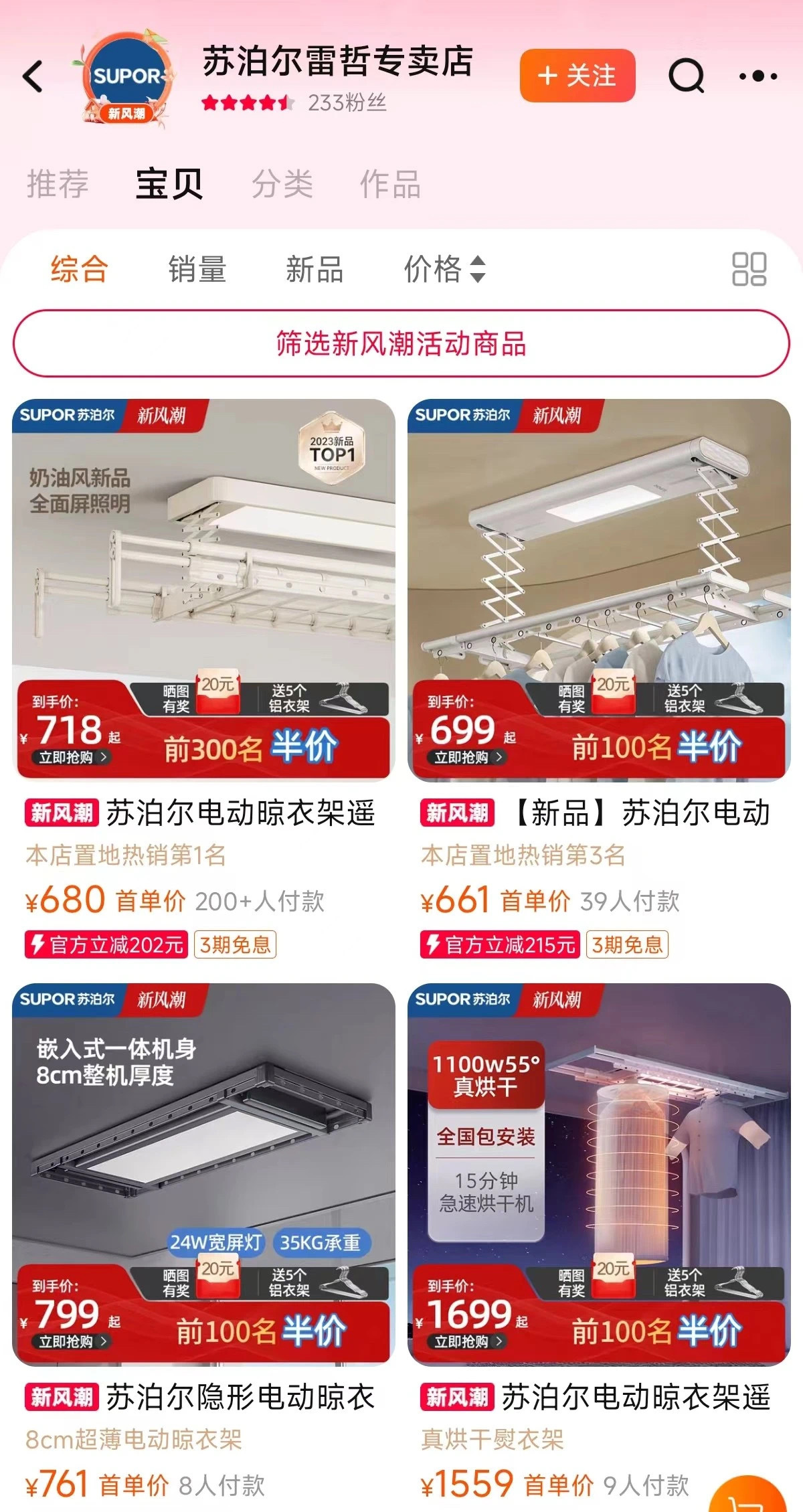803x1512 pixels.
Task: Sort products by 销量
Action: 197,269
